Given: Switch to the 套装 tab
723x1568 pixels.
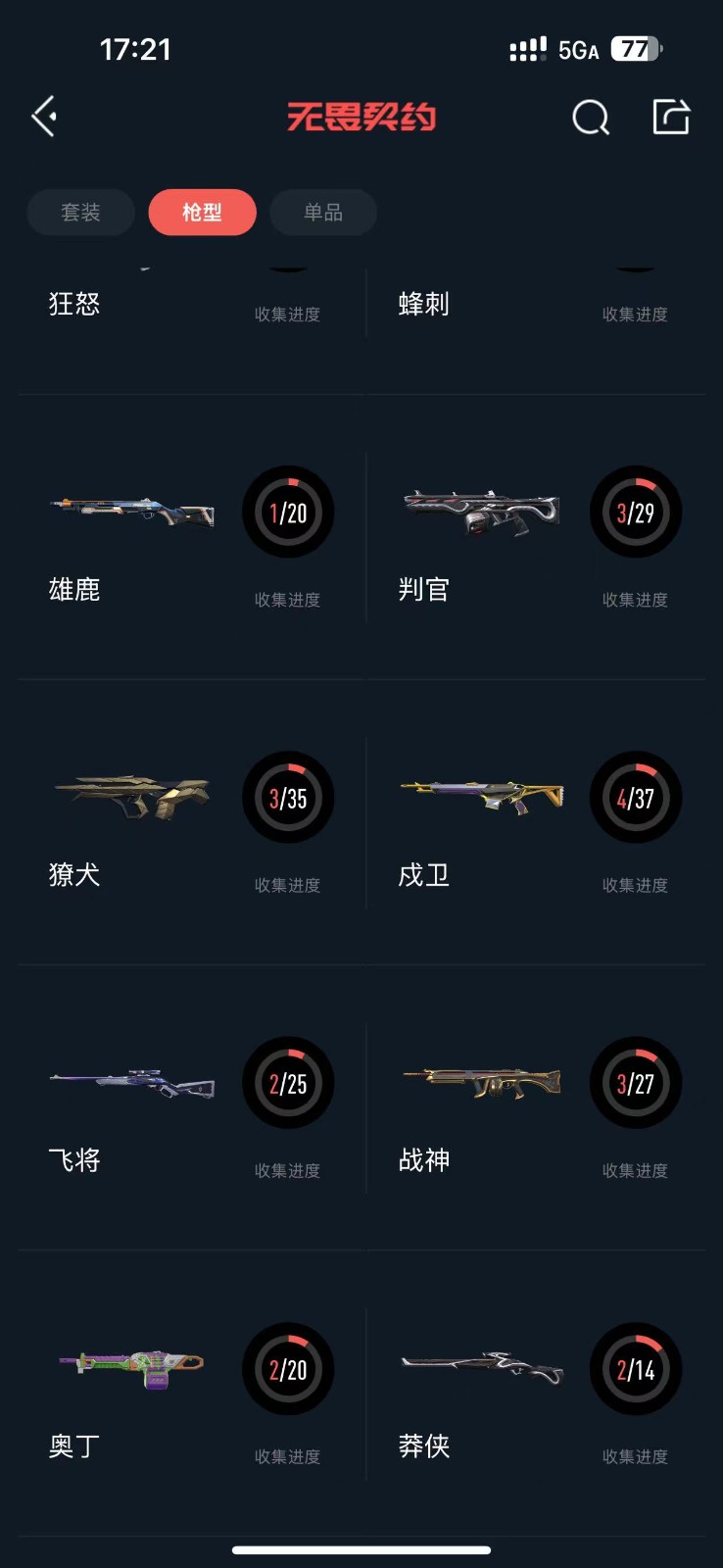Looking at the screenshot, I should [x=80, y=213].
